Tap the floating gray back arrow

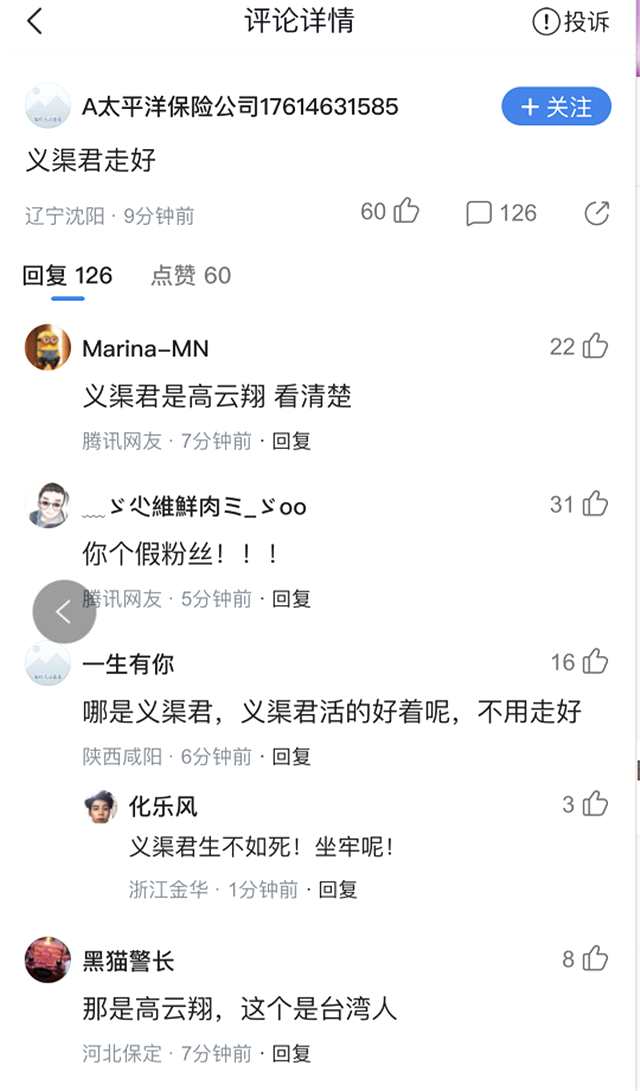pos(64,611)
